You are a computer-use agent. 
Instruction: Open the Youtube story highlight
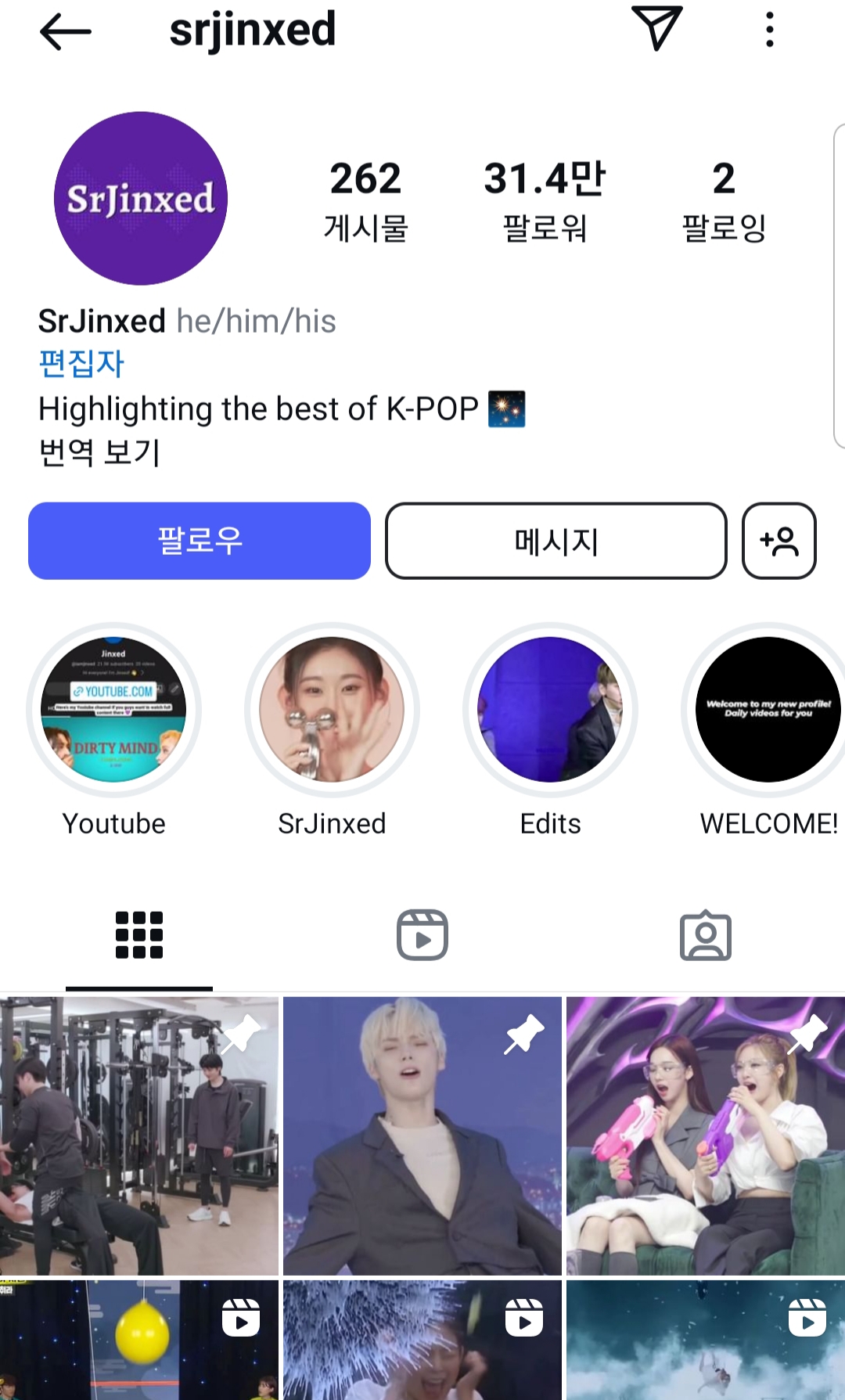point(113,729)
